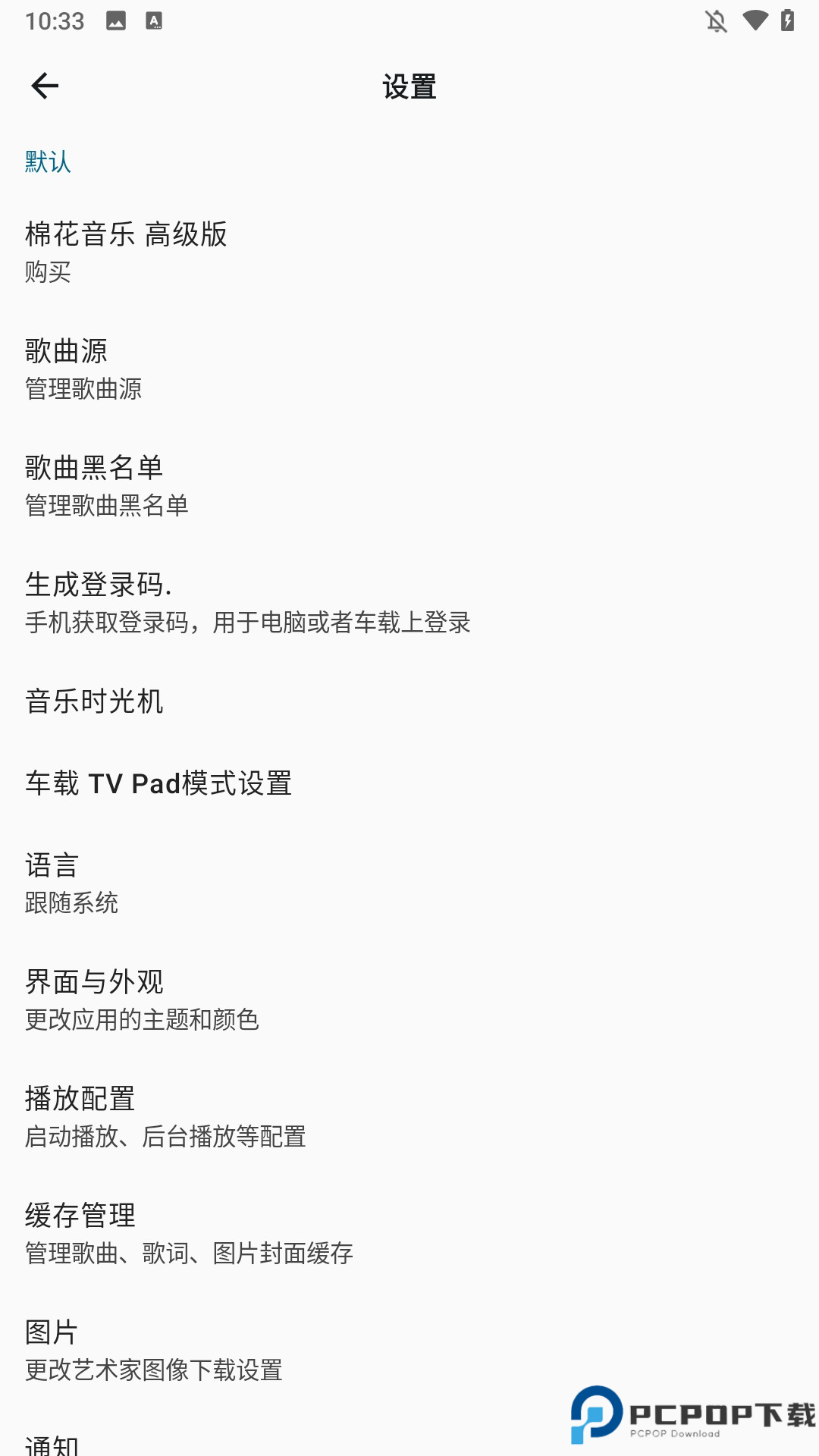Open 歌曲源 to manage song sources
Viewport: 819px width, 1456px height.
click(83, 369)
